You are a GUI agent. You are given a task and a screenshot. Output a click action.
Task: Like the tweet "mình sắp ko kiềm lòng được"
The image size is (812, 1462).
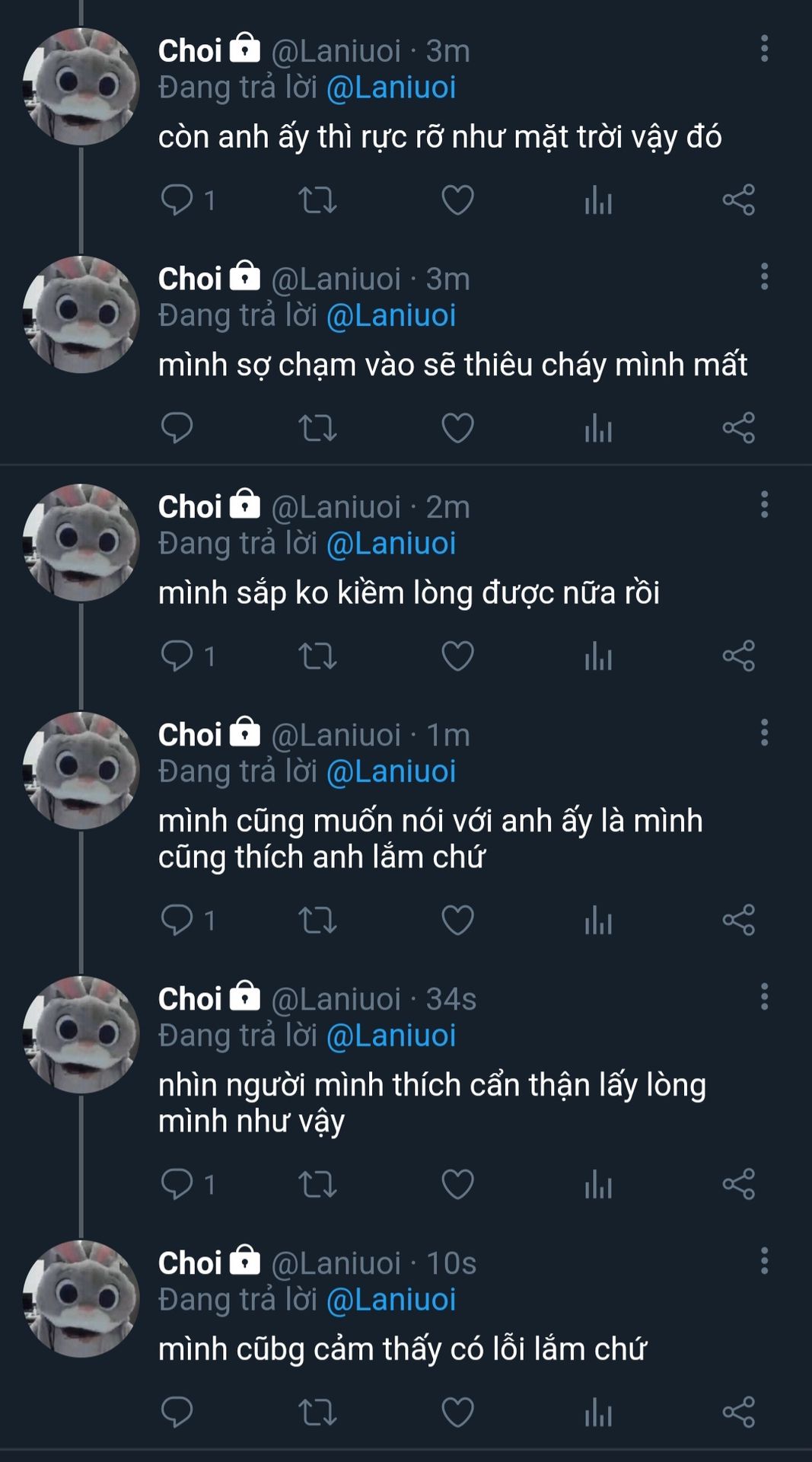tap(457, 656)
